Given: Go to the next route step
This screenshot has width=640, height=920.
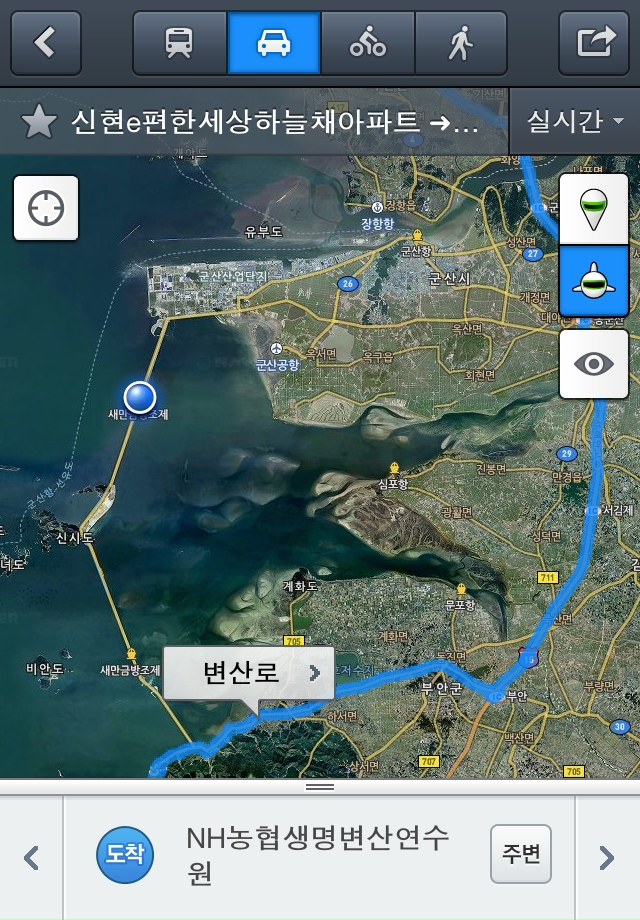Looking at the screenshot, I should 607,858.
